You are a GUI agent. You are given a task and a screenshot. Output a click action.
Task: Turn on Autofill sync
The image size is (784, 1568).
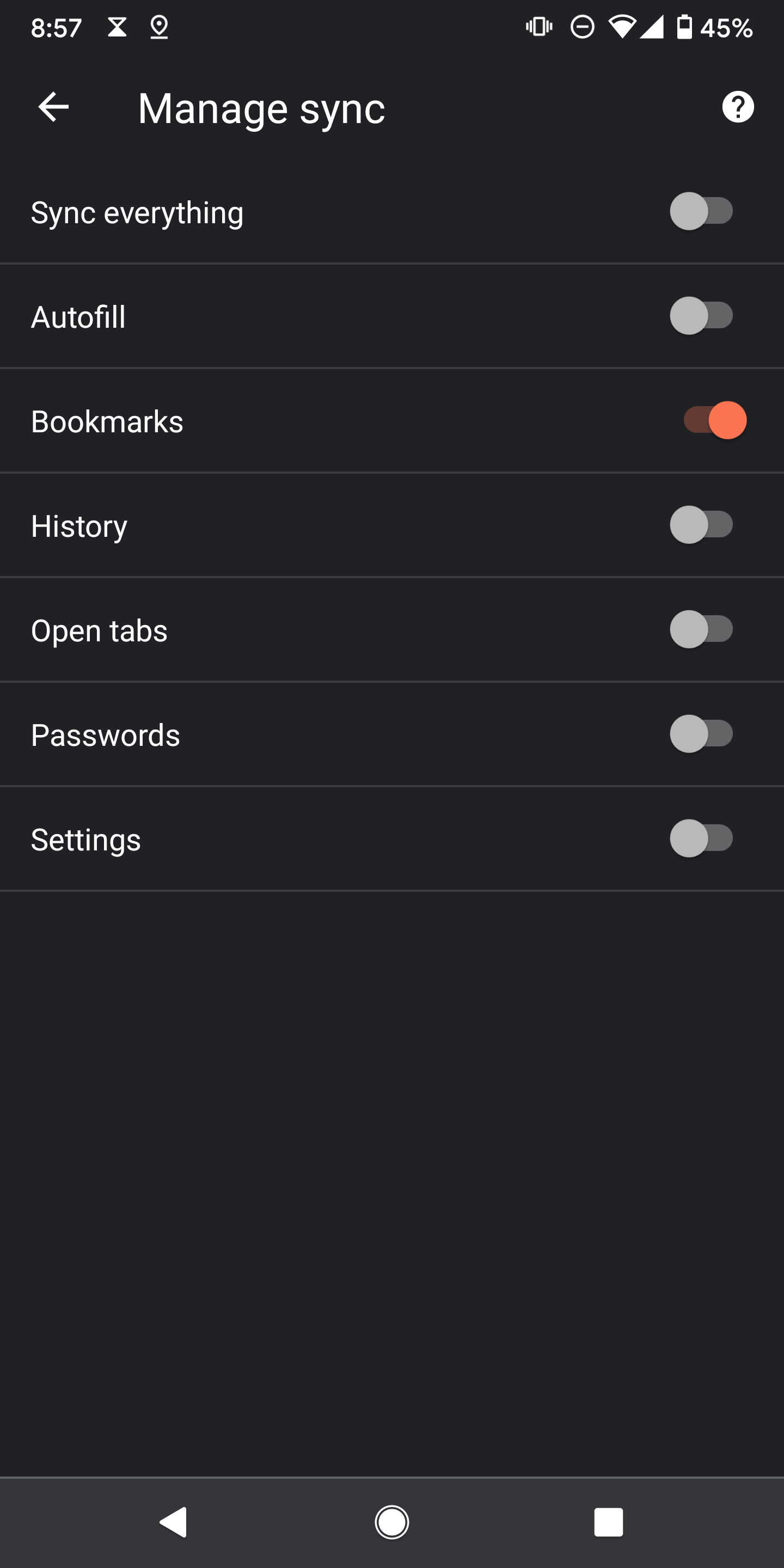click(x=701, y=316)
